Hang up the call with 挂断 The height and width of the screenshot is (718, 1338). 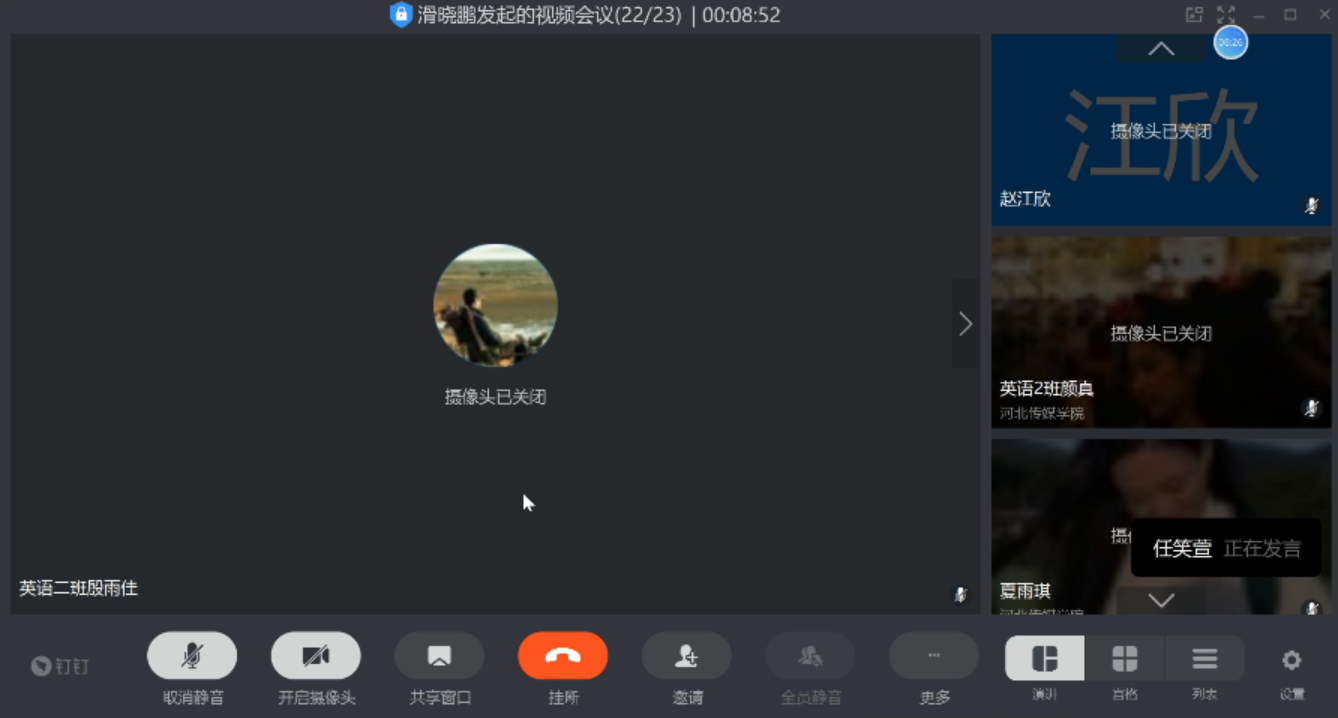click(563, 656)
